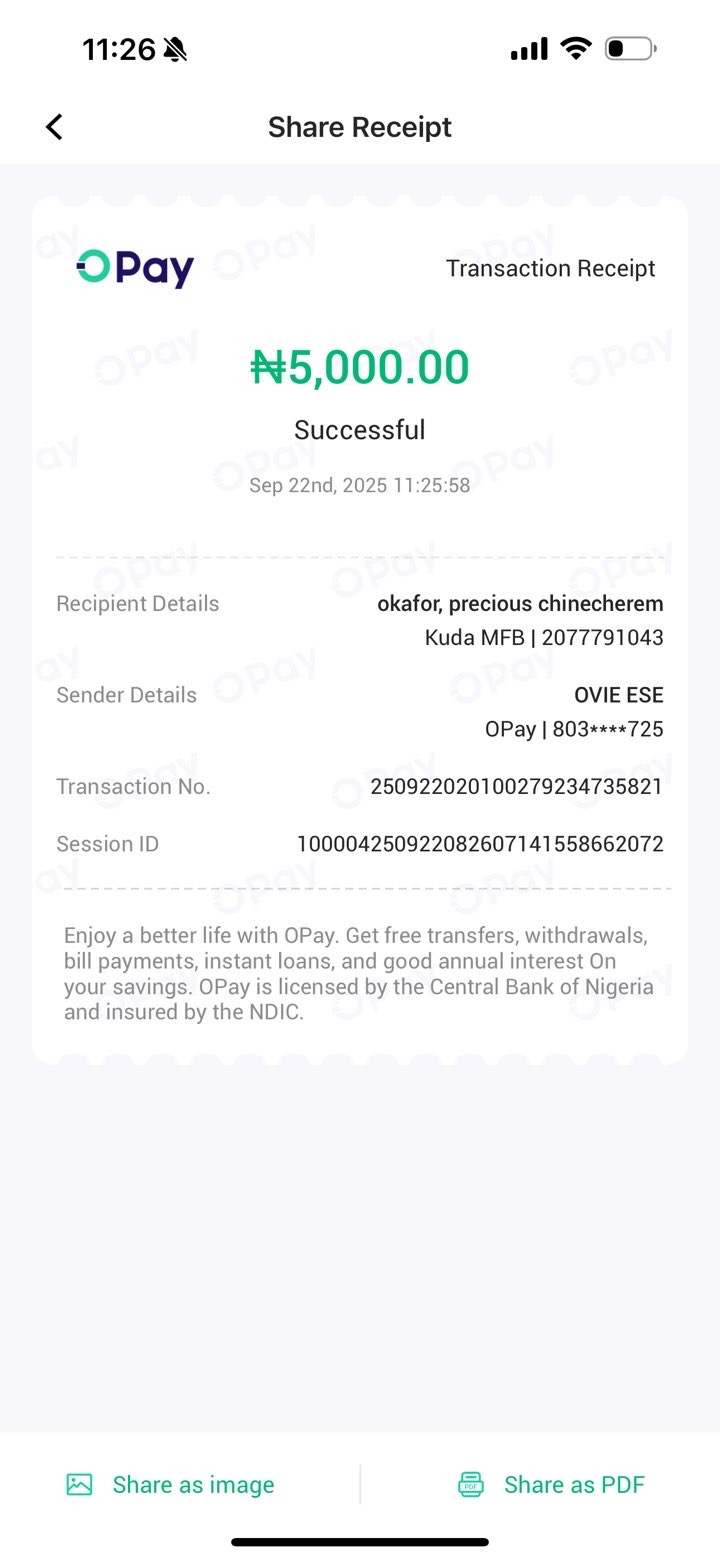Share the receipt as image
Image resolution: width=720 pixels, height=1560 pixels.
(x=170, y=1485)
